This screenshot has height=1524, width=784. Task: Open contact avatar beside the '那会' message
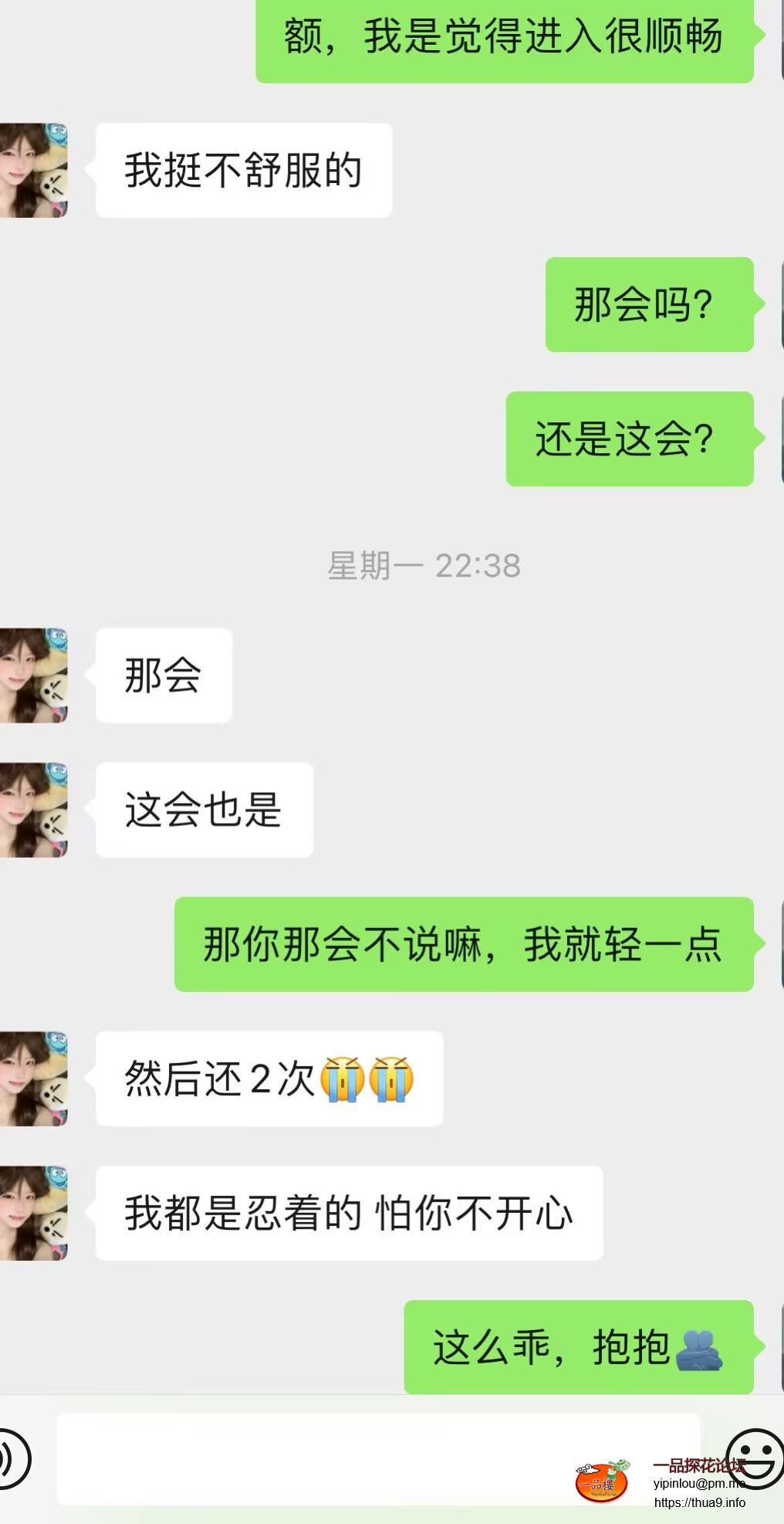[x=33, y=676]
